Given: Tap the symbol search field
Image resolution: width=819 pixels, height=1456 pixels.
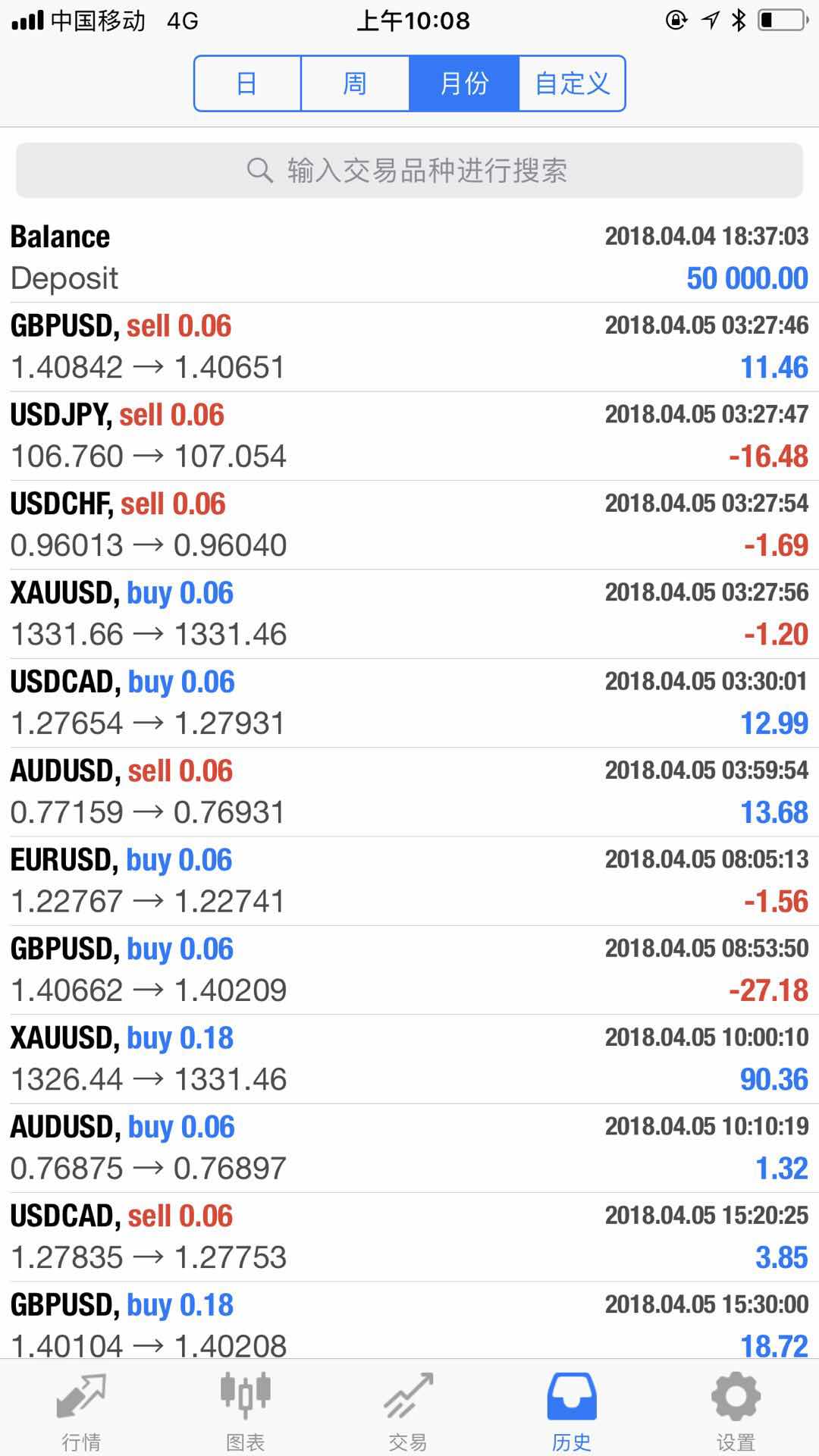Looking at the screenshot, I should pyautogui.click(x=409, y=171).
